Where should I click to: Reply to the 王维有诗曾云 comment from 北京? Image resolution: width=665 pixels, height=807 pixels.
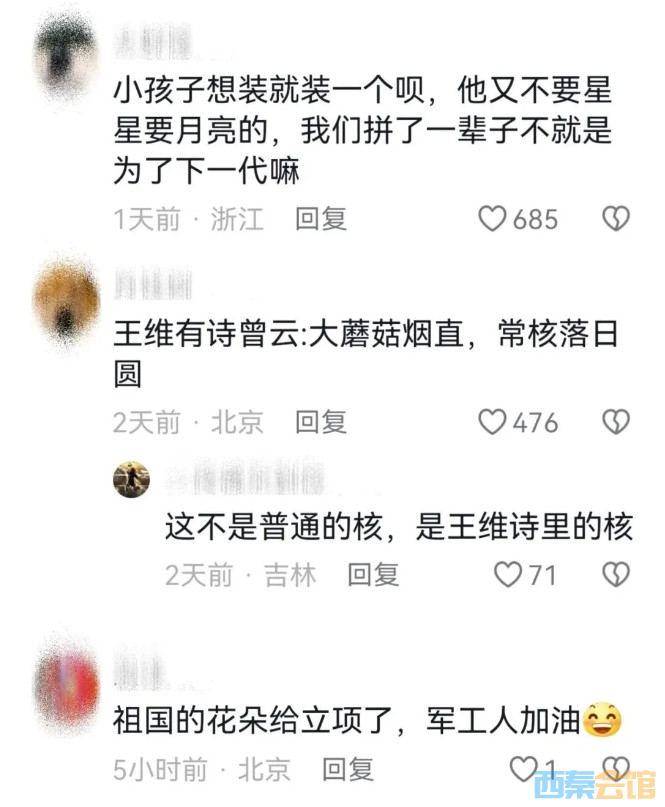[x=320, y=422]
